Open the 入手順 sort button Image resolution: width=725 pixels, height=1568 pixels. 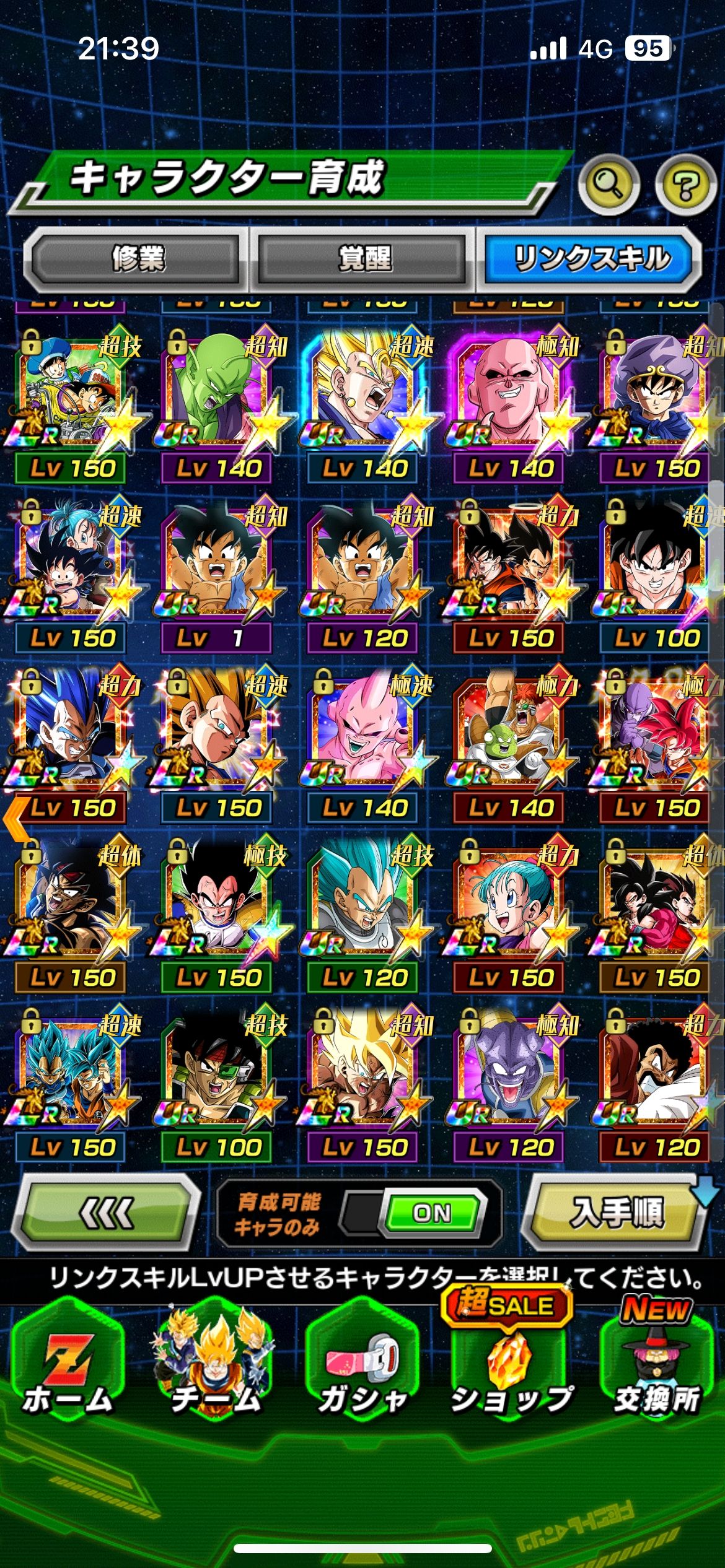(617, 1211)
